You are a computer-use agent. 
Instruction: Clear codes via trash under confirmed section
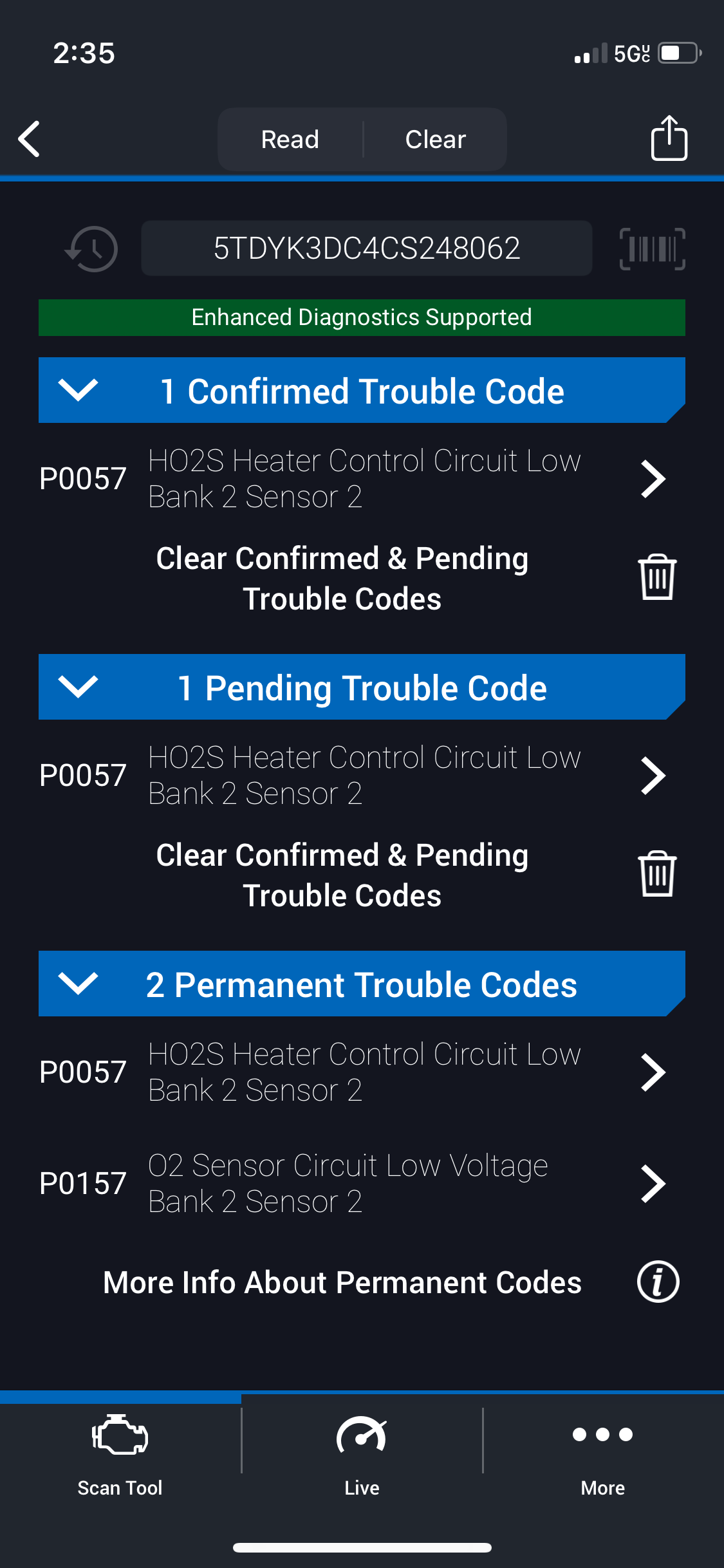pyautogui.click(x=657, y=577)
